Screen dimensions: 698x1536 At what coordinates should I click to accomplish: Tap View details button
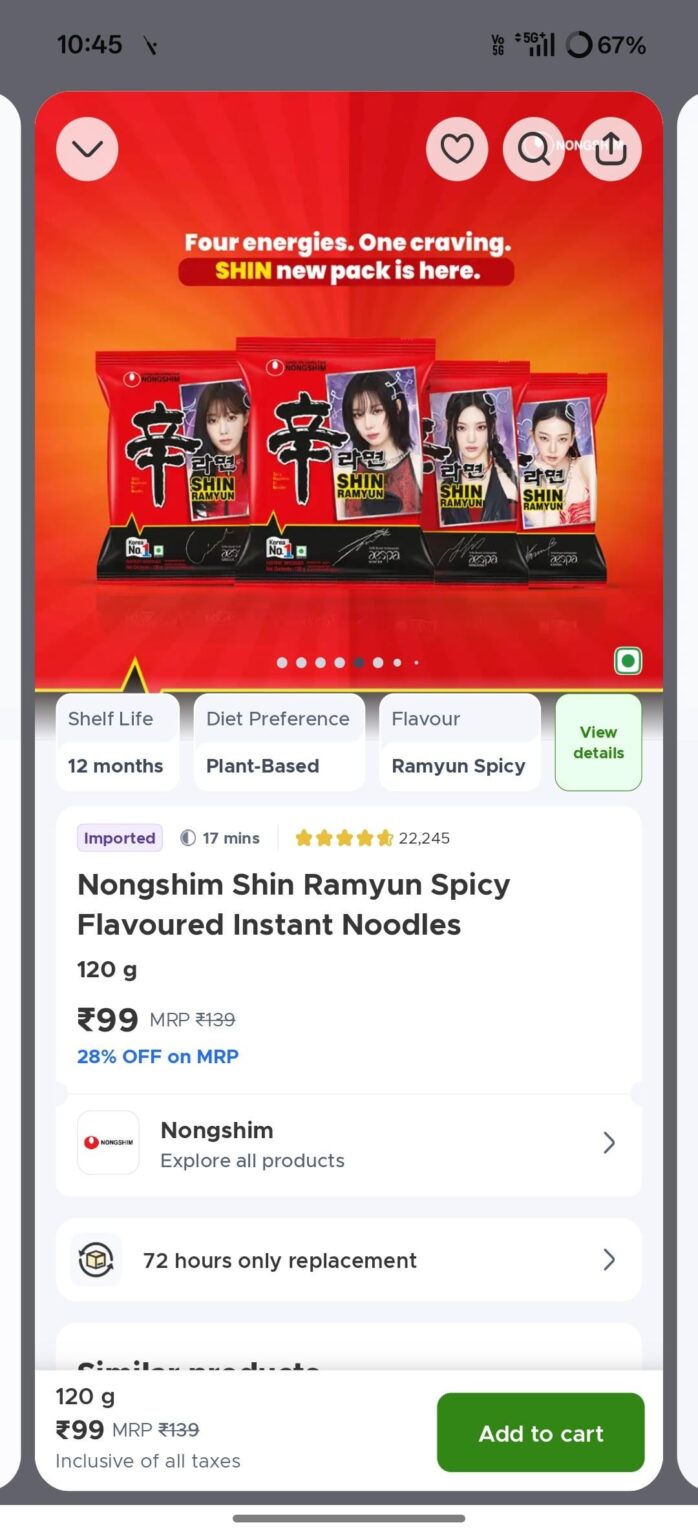point(598,743)
